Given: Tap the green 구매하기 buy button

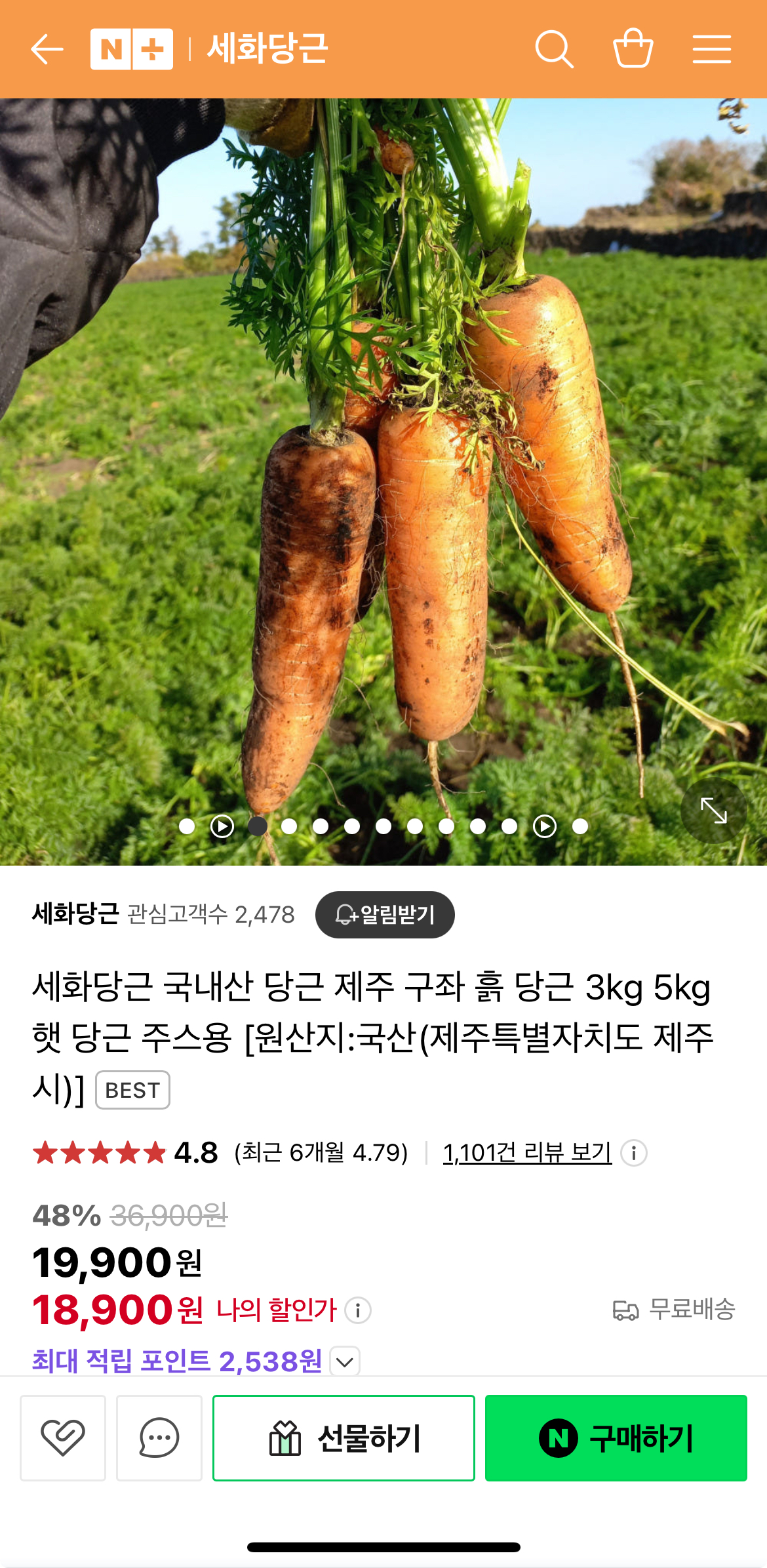Looking at the screenshot, I should [616, 1437].
